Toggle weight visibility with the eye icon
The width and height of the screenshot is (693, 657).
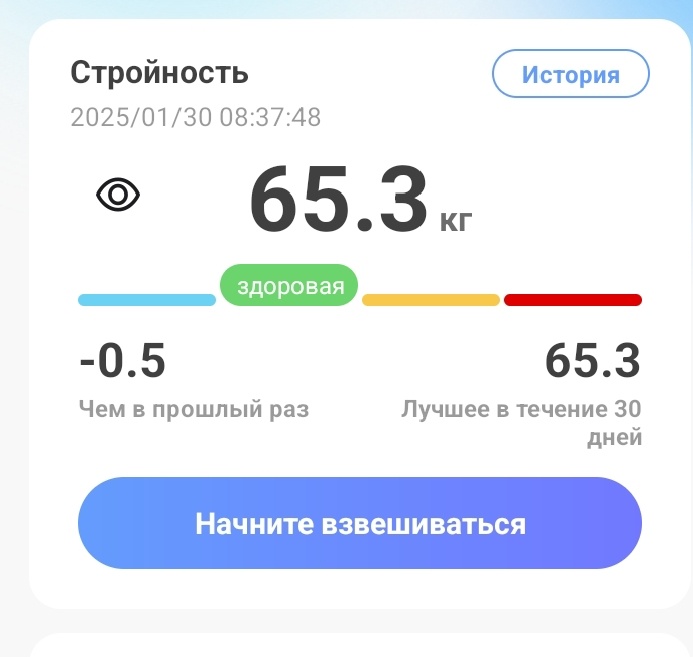click(118, 196)
